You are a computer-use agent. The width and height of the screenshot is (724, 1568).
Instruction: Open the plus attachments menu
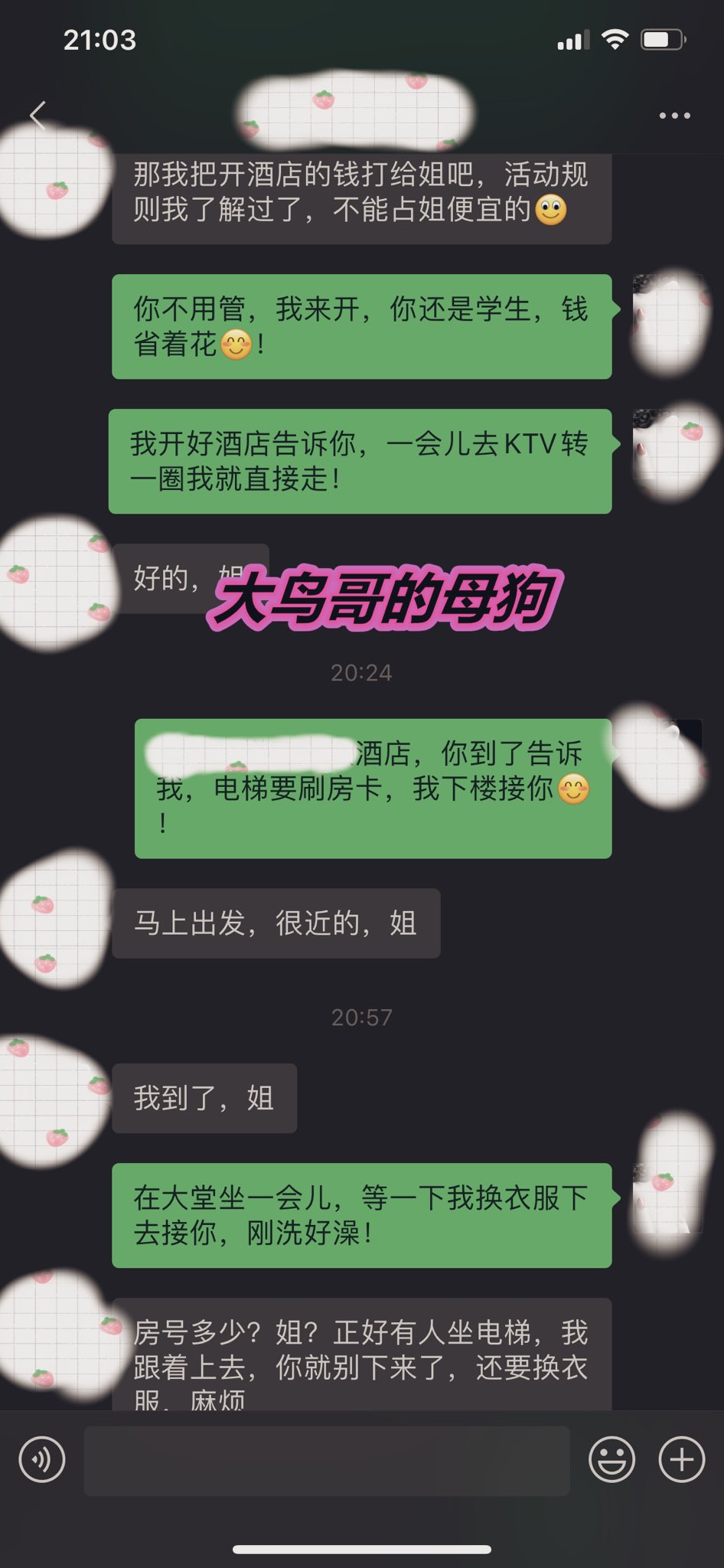click(682, 1459)
